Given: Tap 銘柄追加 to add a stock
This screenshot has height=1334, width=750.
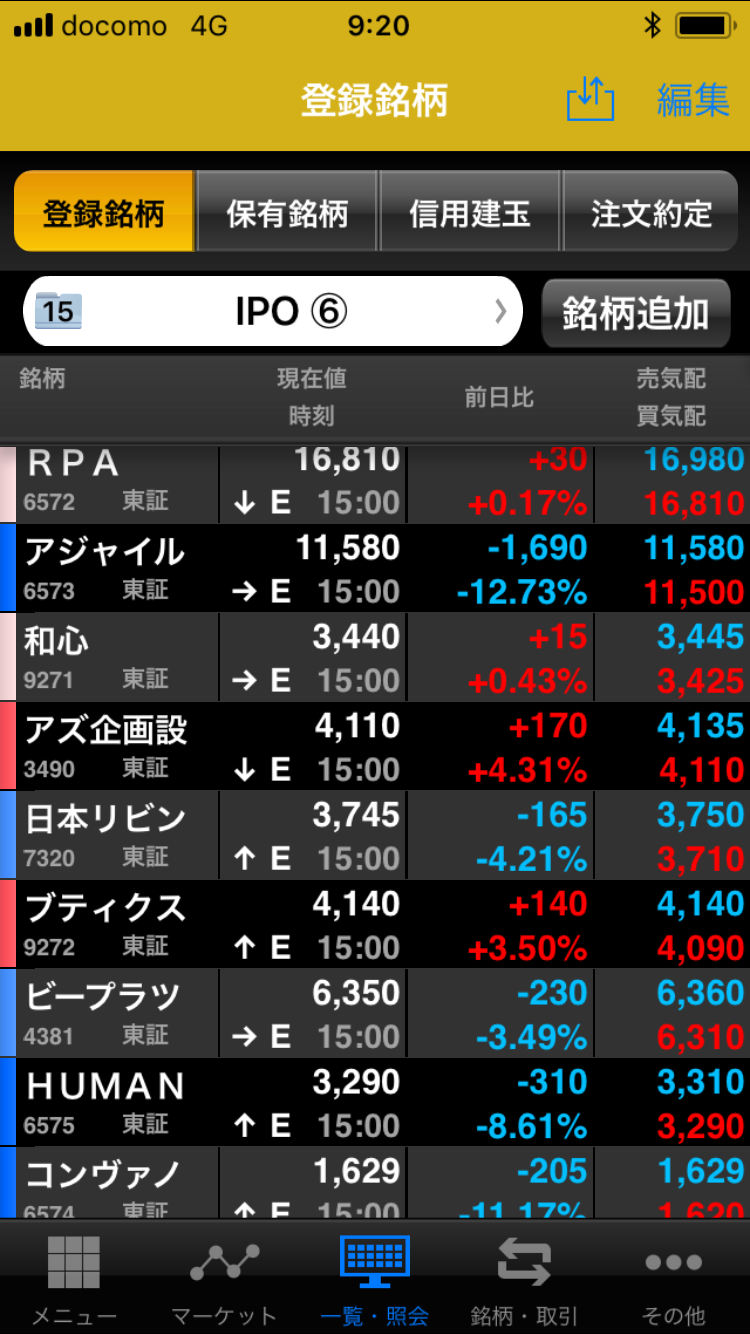Looking at the screenshot, I should tap(635, 311).
